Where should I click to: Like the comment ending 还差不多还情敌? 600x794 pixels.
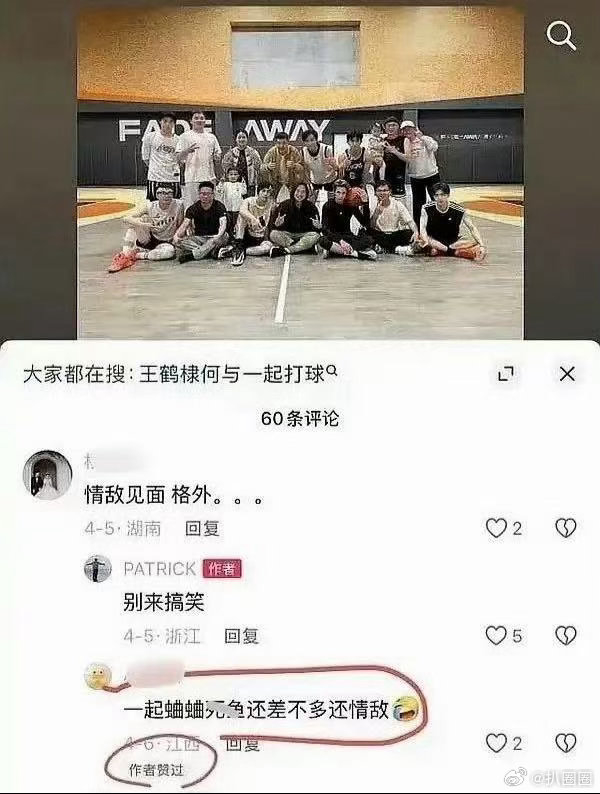pyautogui.click(x=497, y=743)
